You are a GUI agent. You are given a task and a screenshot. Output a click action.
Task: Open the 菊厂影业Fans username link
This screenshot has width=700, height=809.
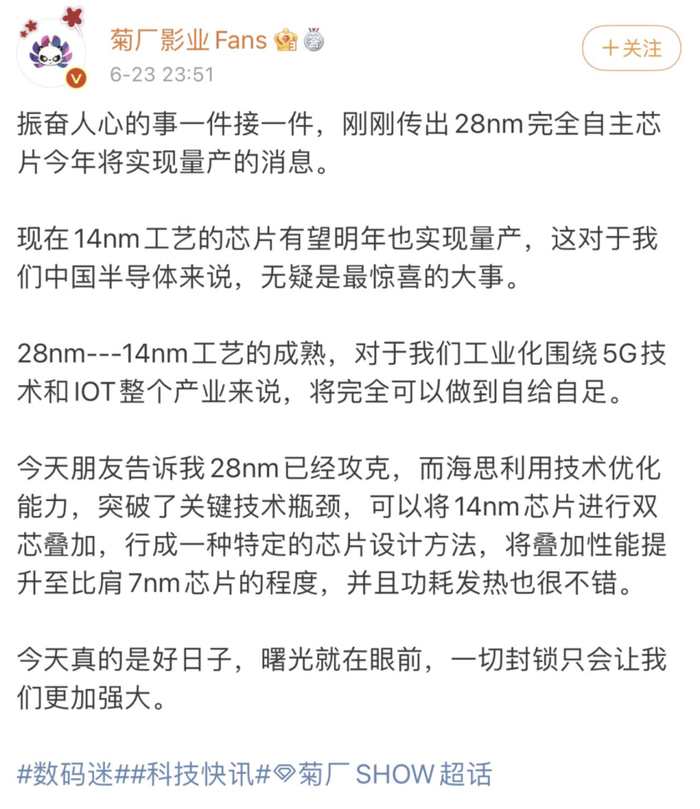188,40
